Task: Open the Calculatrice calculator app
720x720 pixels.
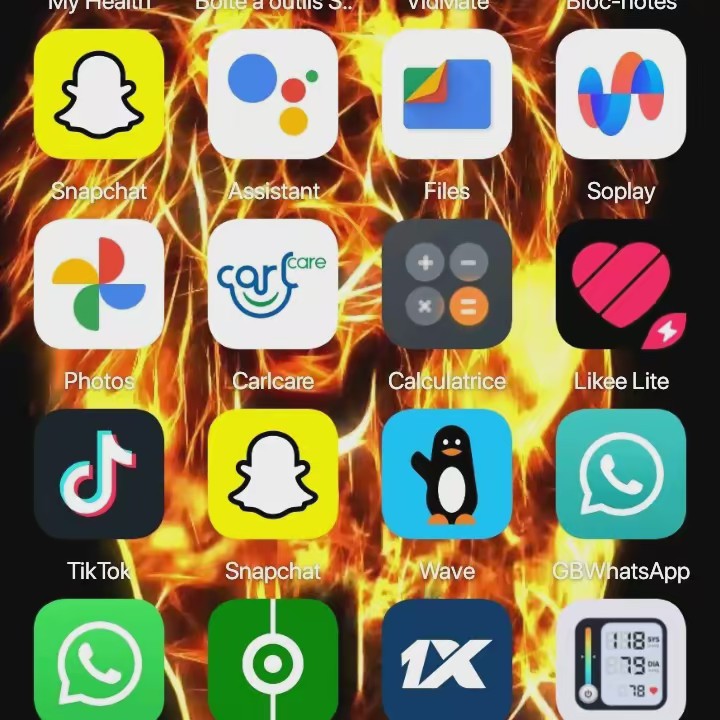Action: pos(446,284)
